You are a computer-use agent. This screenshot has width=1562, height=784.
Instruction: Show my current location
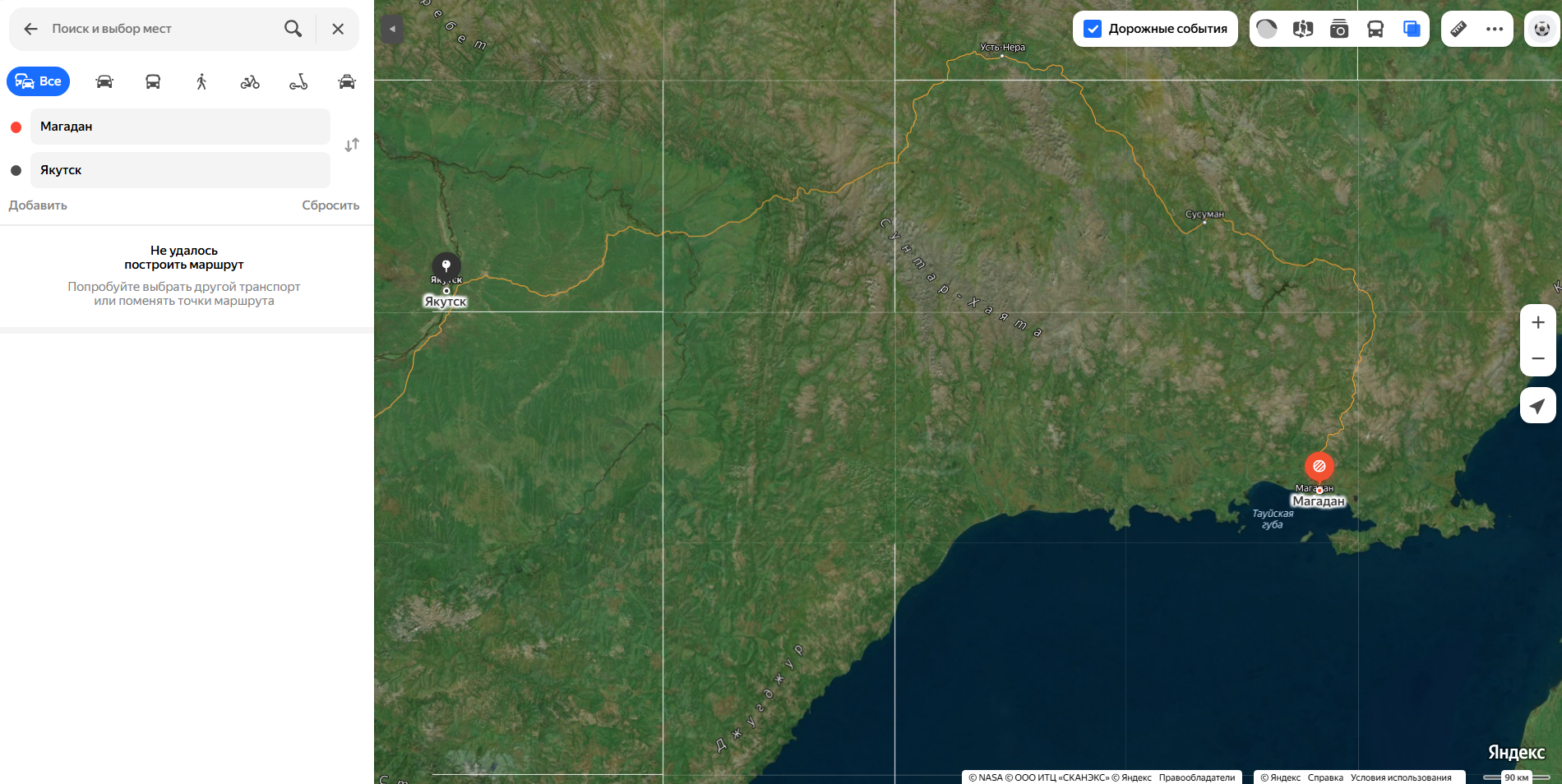(1538, 406)
